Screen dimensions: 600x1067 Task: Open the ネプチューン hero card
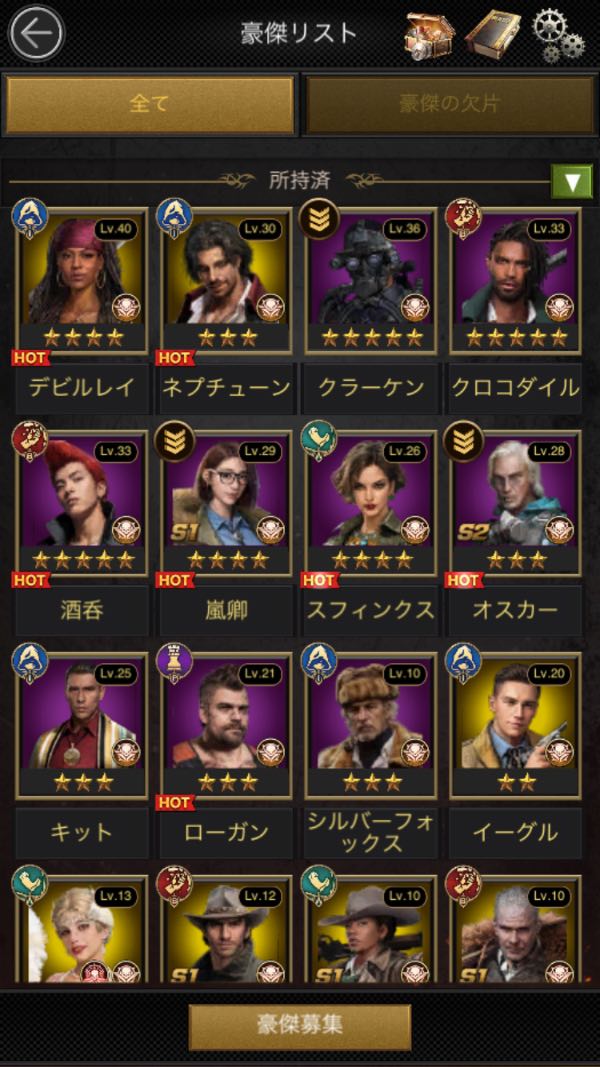tap(226, 280)
